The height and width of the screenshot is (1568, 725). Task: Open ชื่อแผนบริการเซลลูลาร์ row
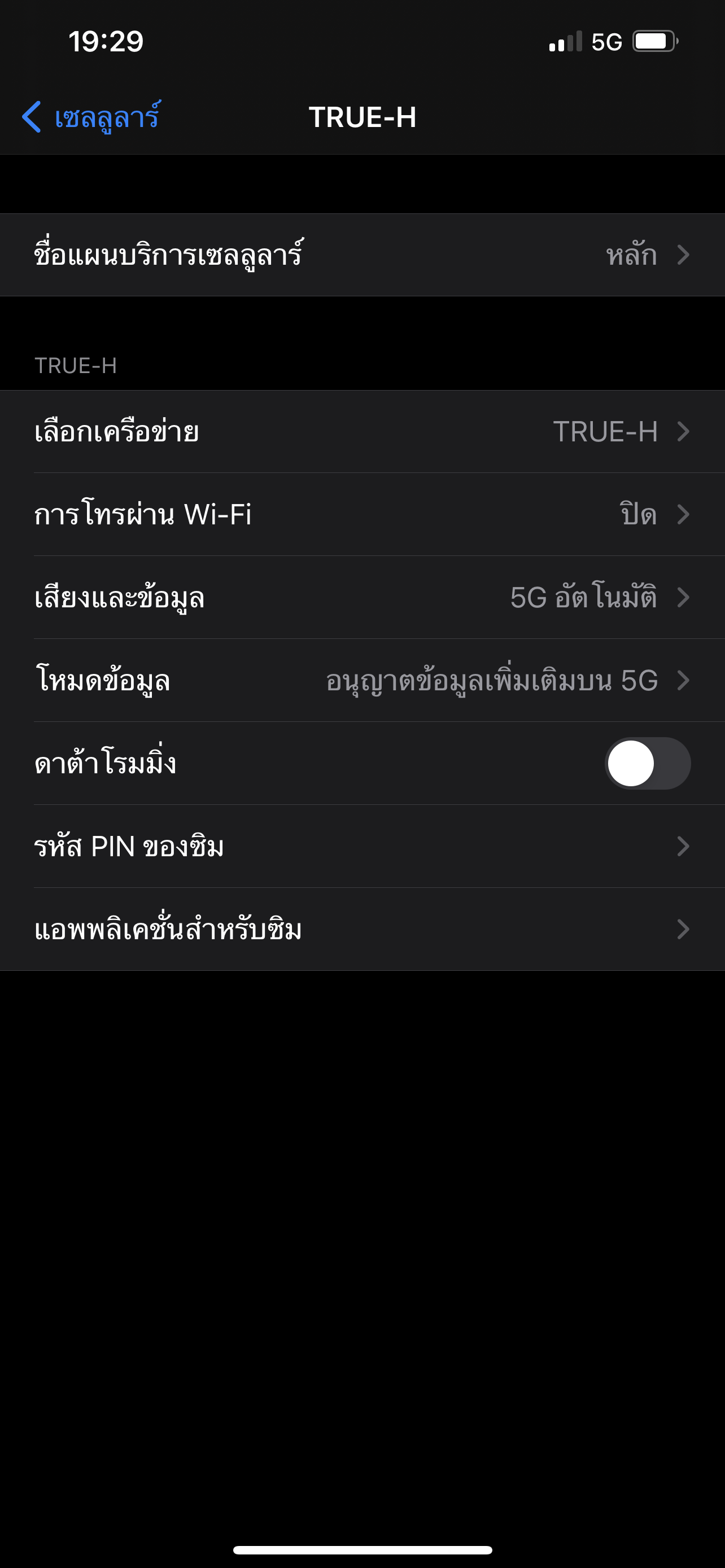[x=362, y=255]
